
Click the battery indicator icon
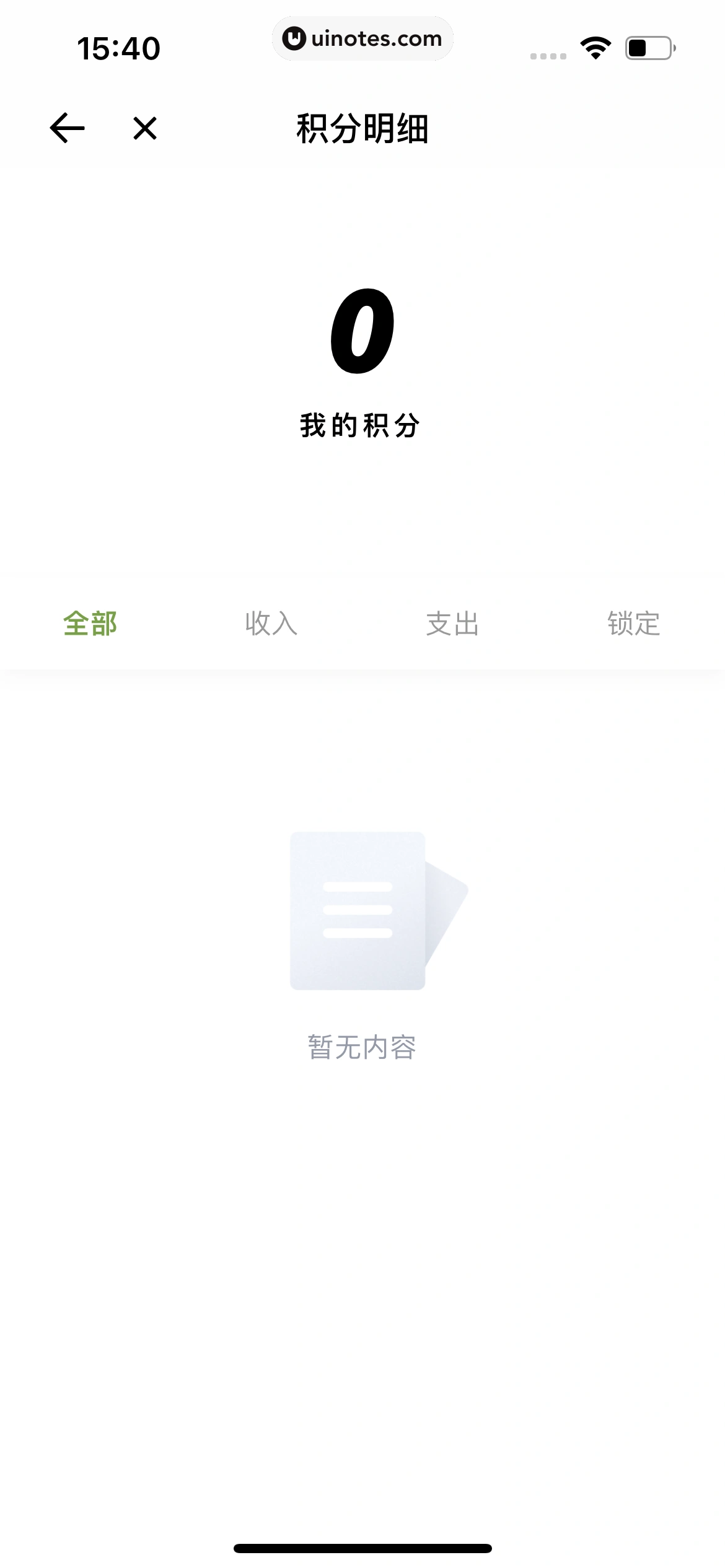[x=646, y=48]
